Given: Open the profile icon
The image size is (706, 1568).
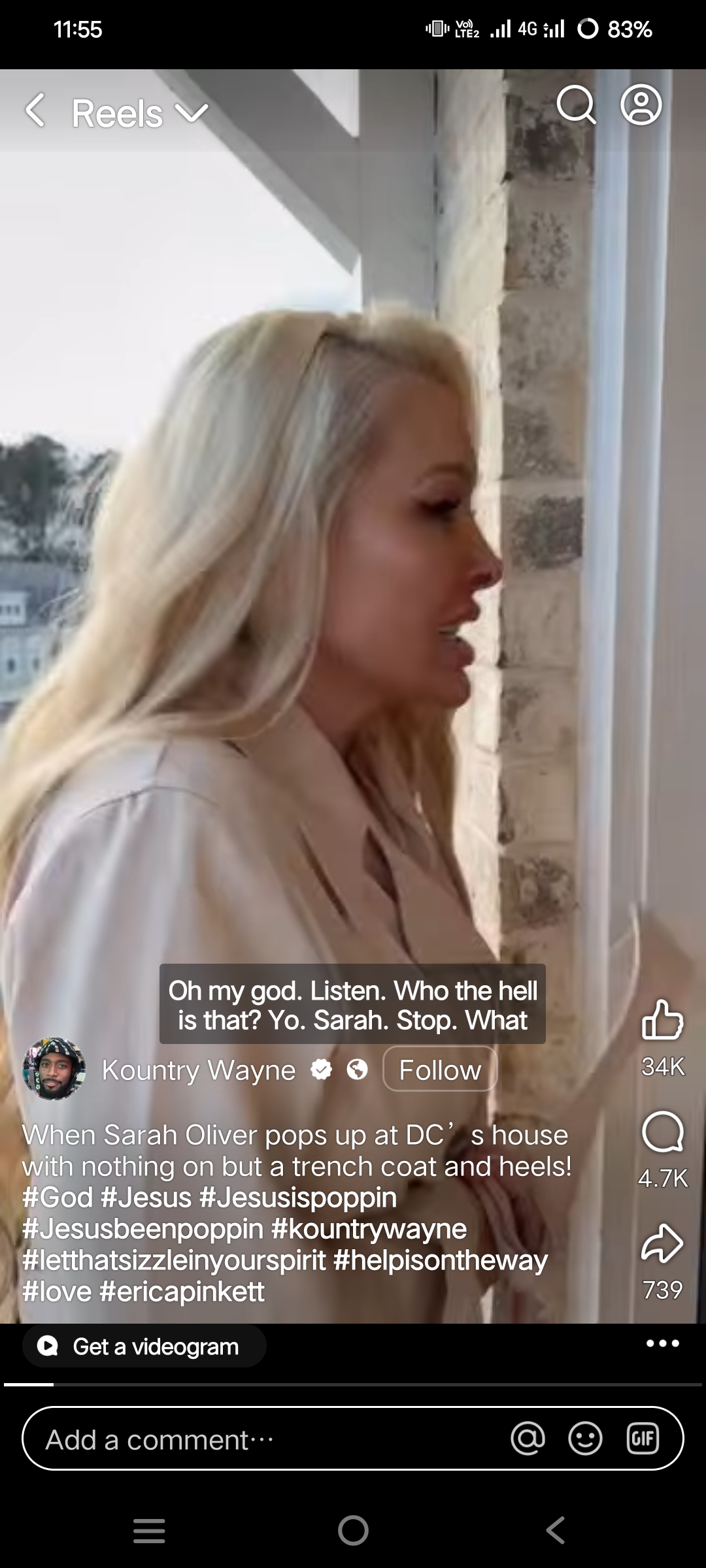Looking at the screenshot, I should coord(641,105).
